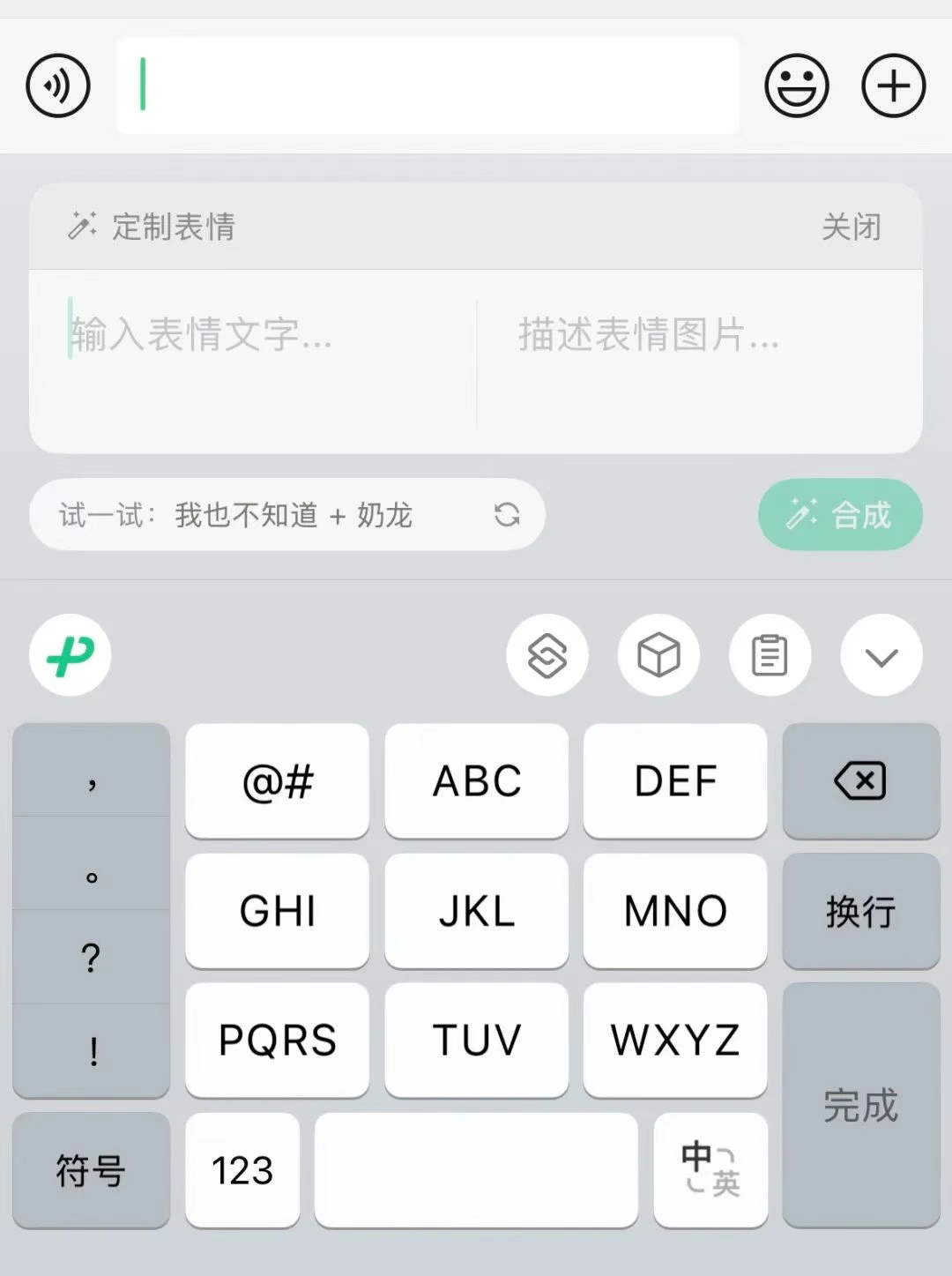Hit the backspace key
Screen dimensions: 952x1276
coord(860,781)
